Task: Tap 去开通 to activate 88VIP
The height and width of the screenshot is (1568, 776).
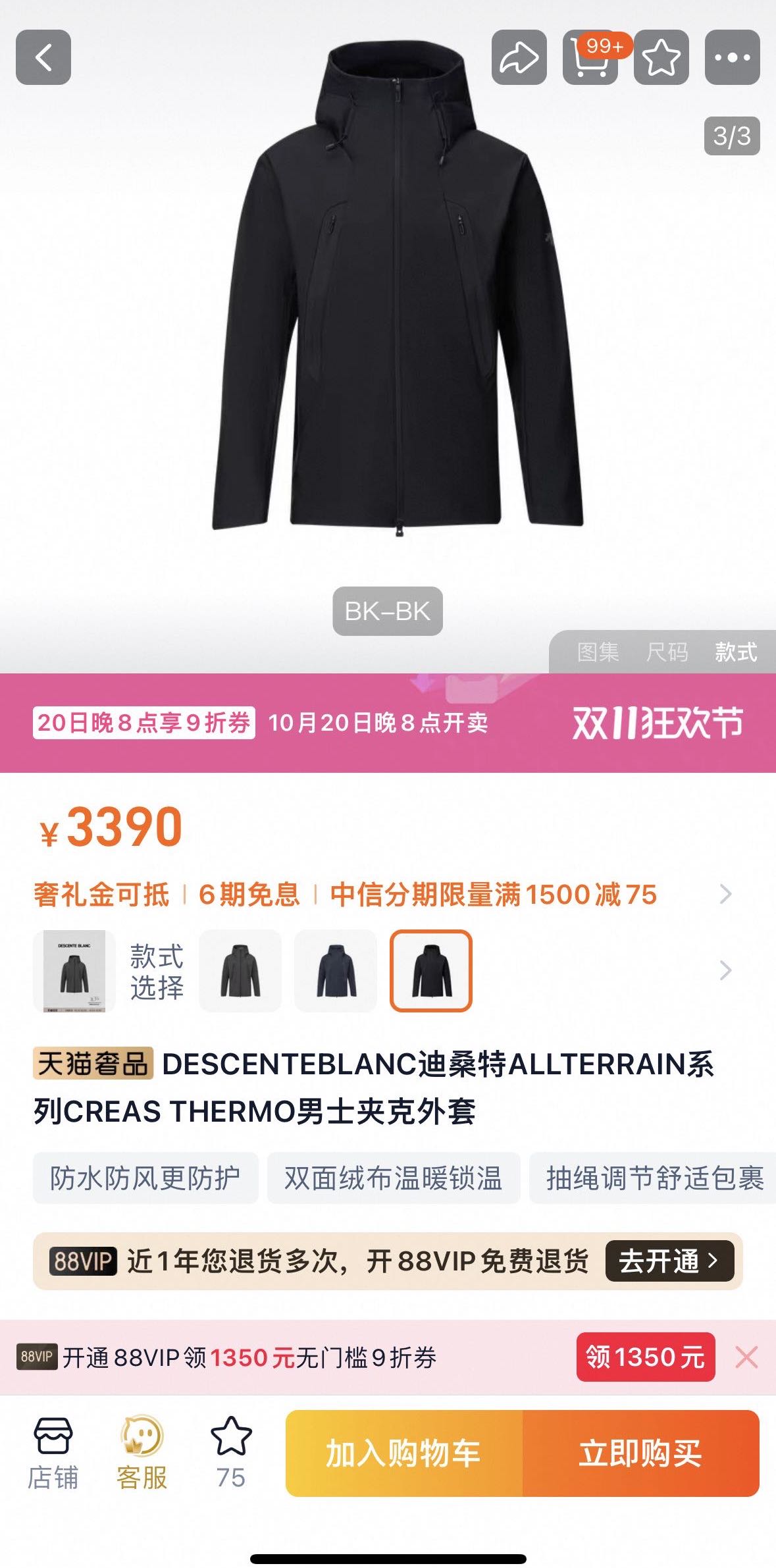Action: (669, 1261)
